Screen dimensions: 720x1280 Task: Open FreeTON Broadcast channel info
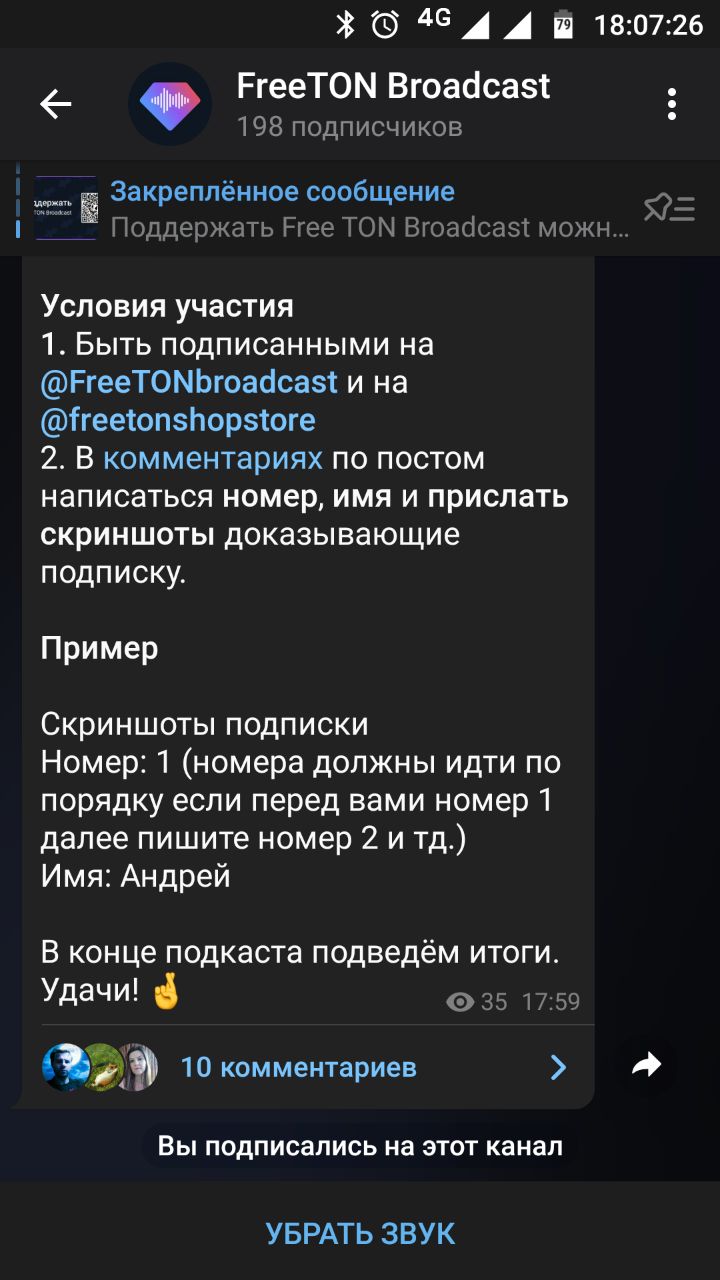[x=392, y=104]
